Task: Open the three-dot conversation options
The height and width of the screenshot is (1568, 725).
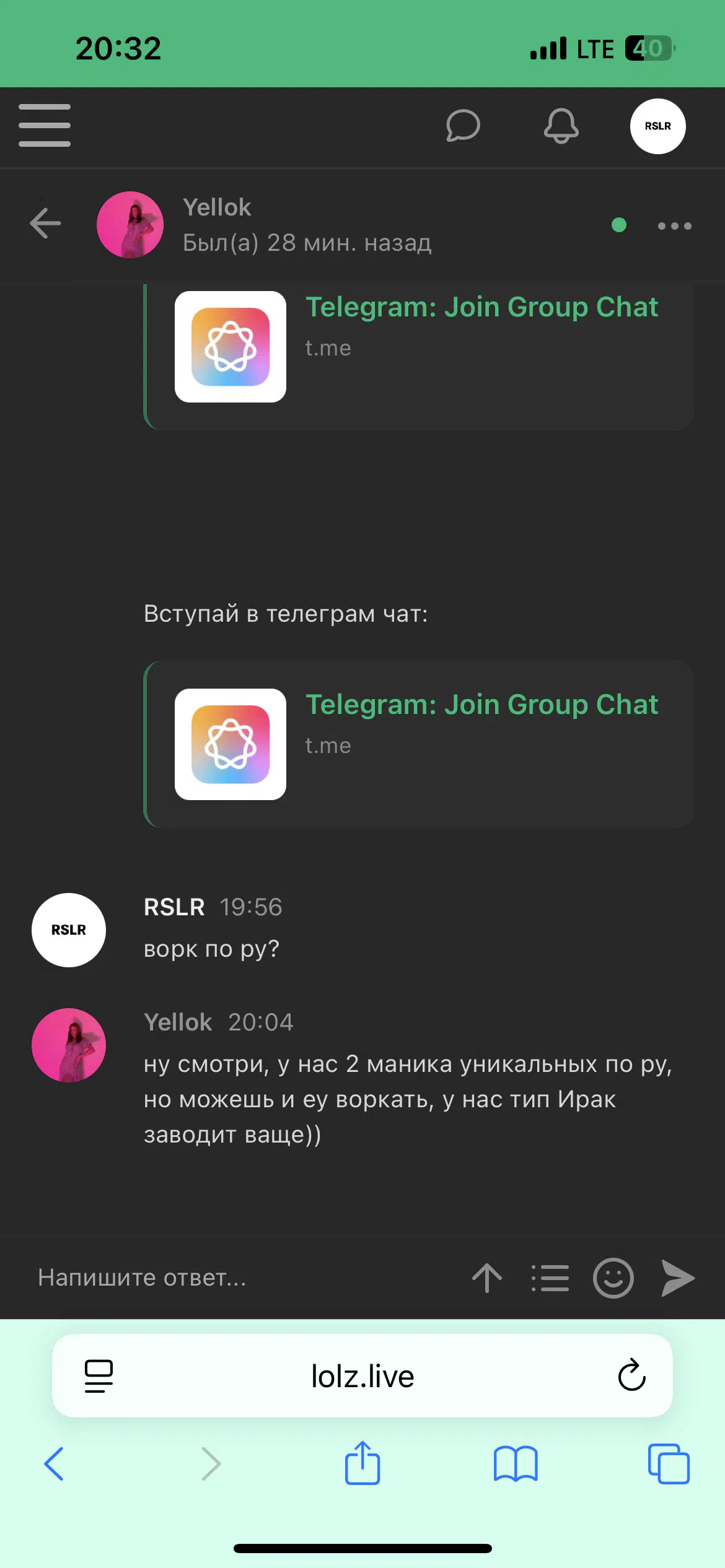Action: click(x=674, y=226)
